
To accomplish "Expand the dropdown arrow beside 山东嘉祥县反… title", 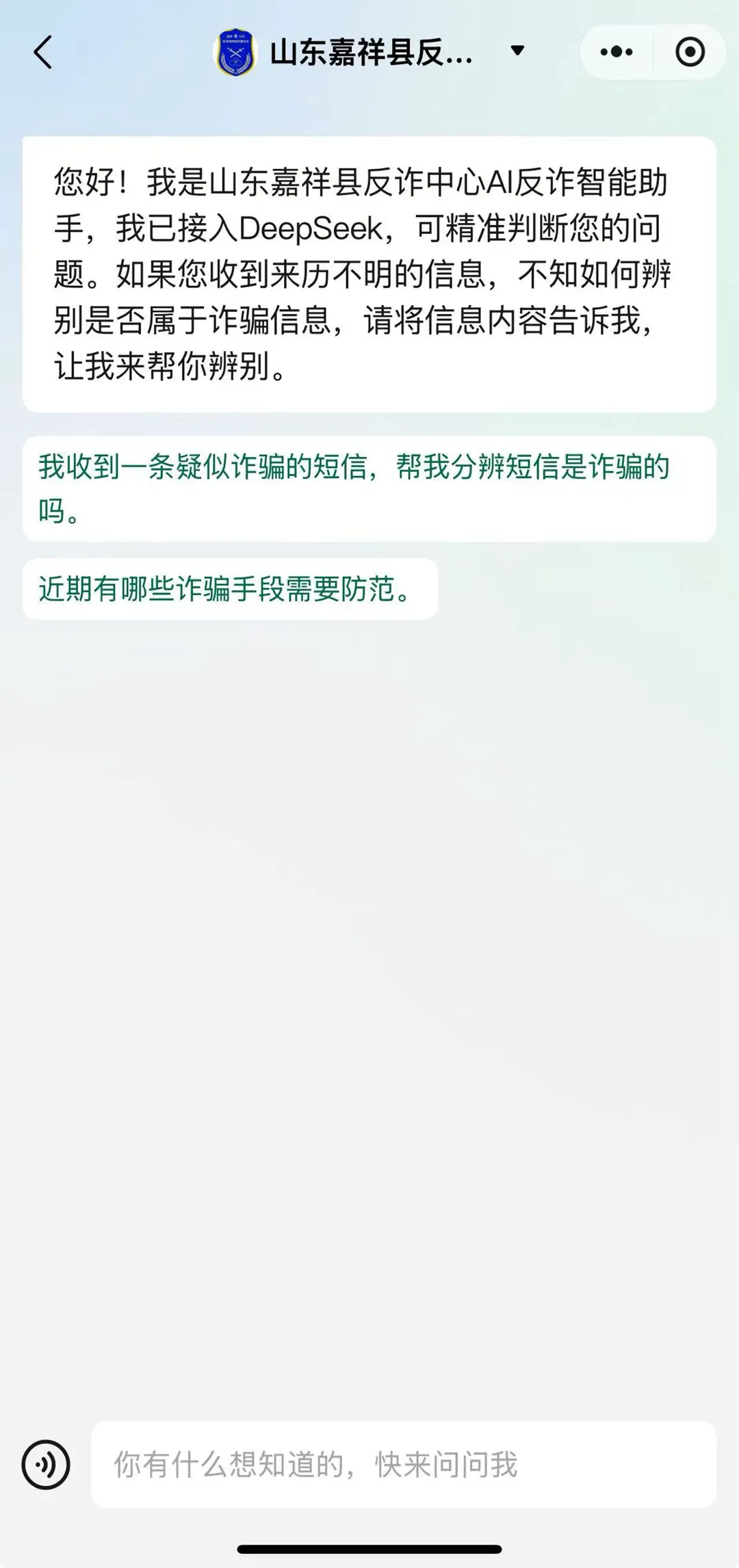I will pos(518,51).
